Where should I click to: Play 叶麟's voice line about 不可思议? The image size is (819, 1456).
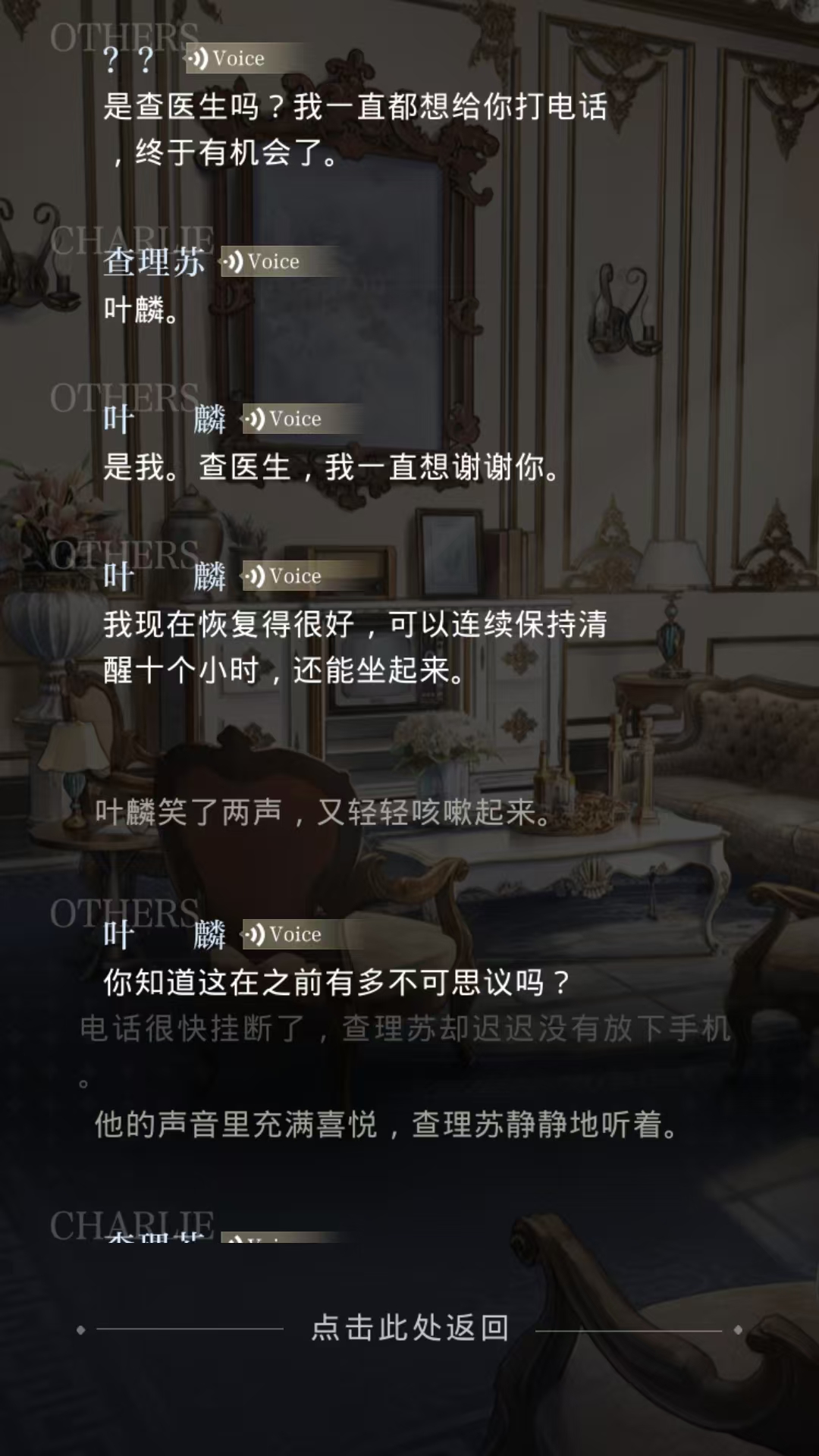(x=284, y=934)
